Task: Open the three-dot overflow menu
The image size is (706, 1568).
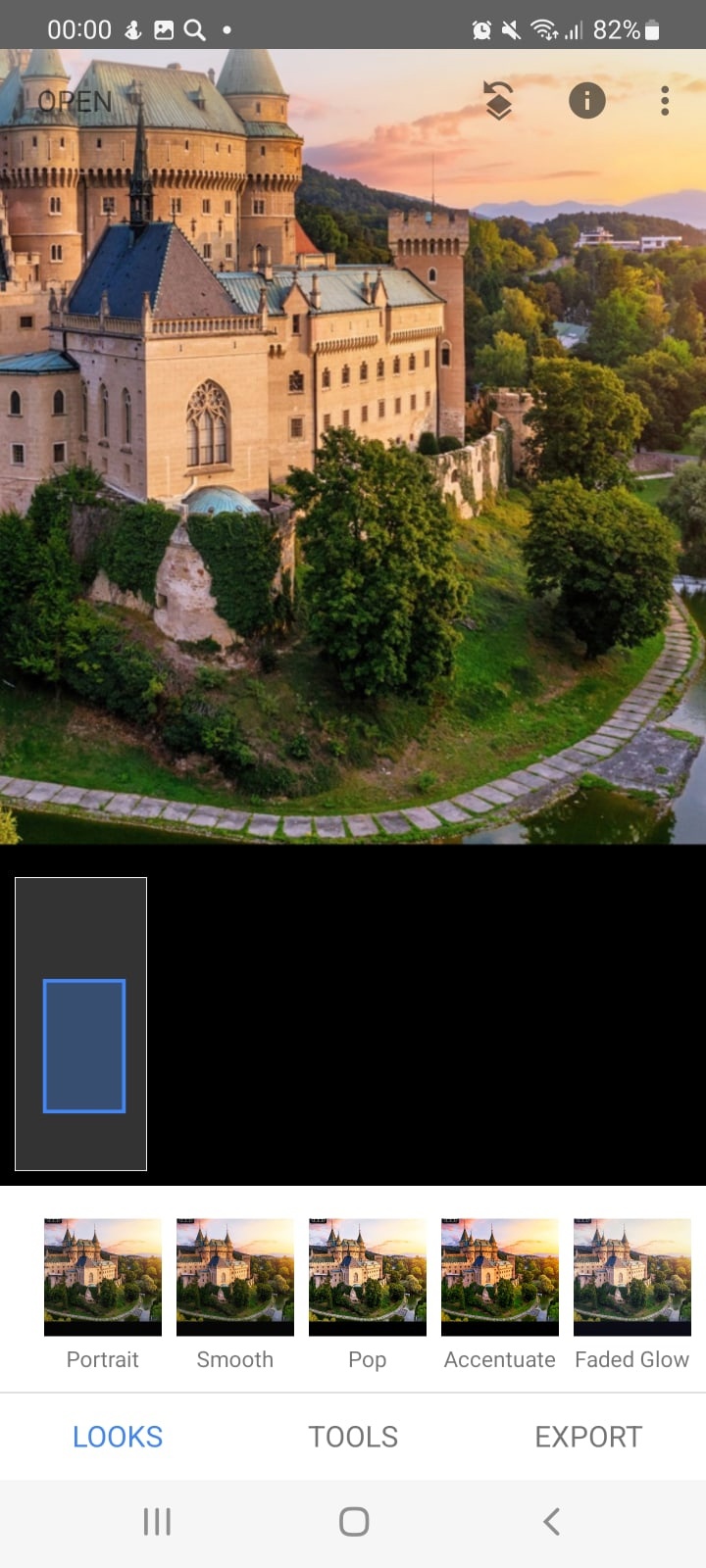Action: [x=665, y=100]
